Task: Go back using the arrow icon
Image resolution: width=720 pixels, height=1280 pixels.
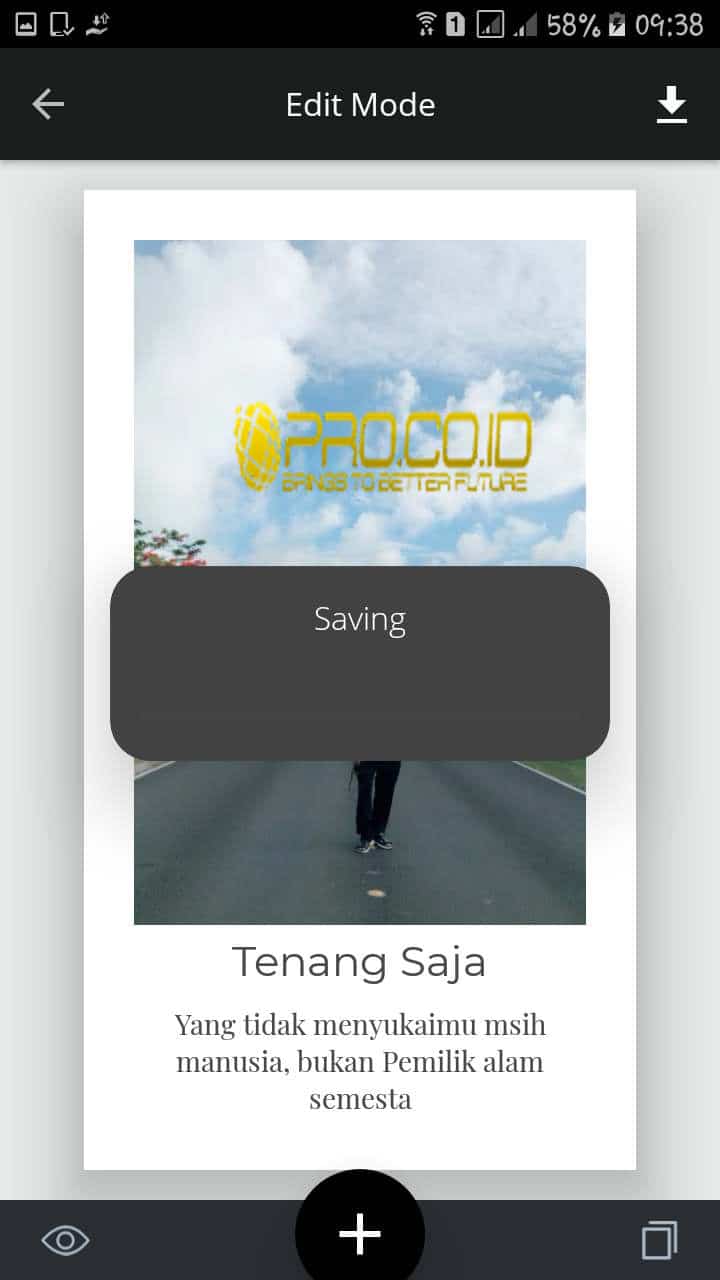Action: pos(47,104)
